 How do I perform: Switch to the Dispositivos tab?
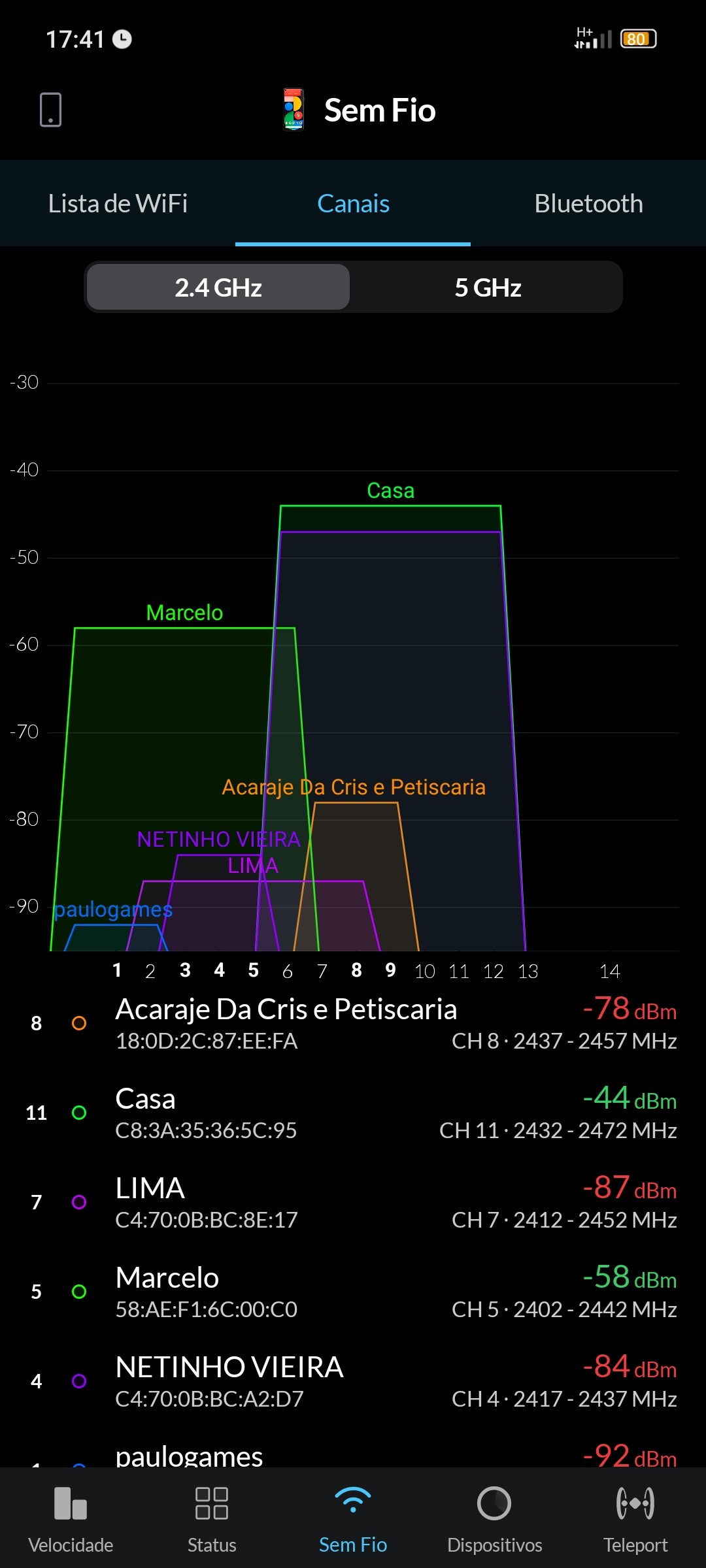coord(494,1518)
